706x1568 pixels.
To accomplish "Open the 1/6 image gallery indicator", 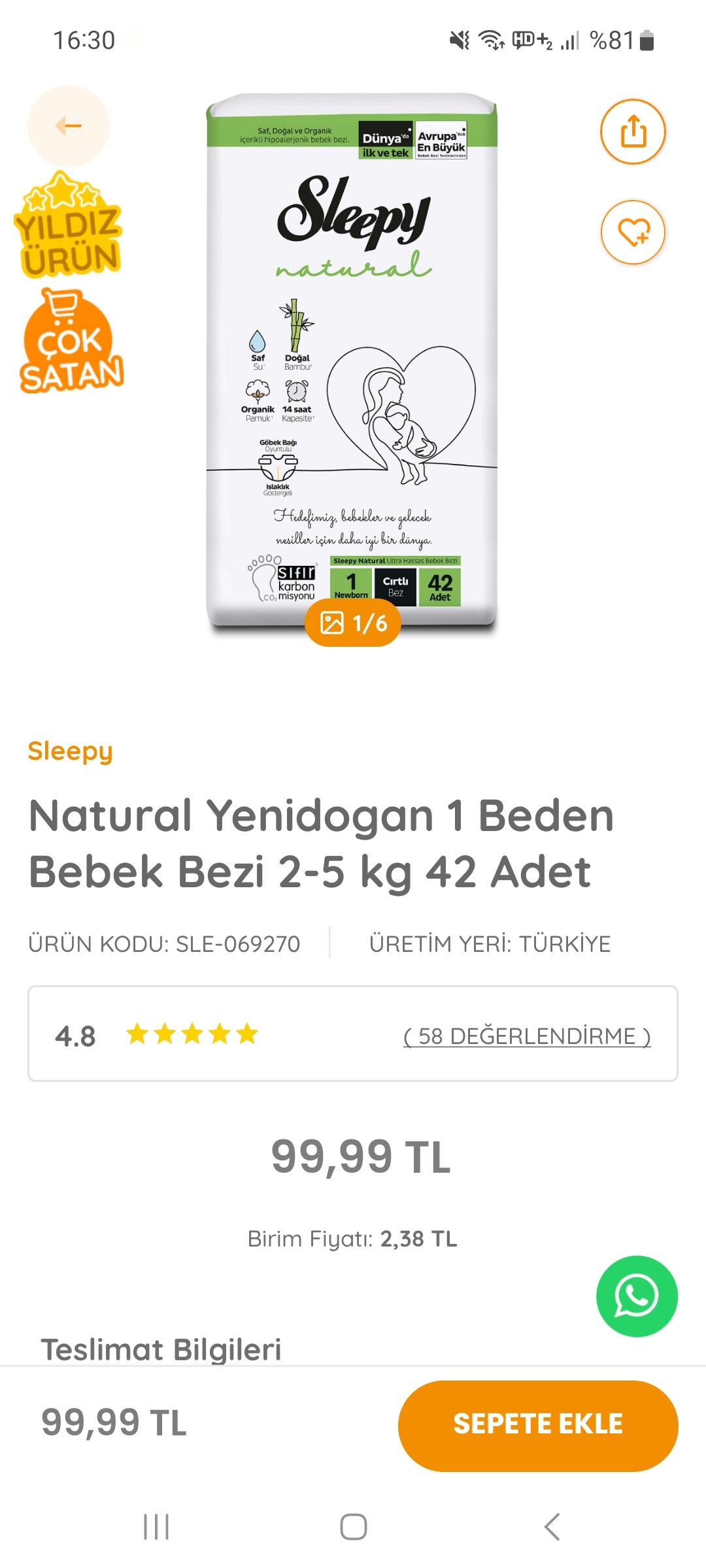I will [353, 623].
